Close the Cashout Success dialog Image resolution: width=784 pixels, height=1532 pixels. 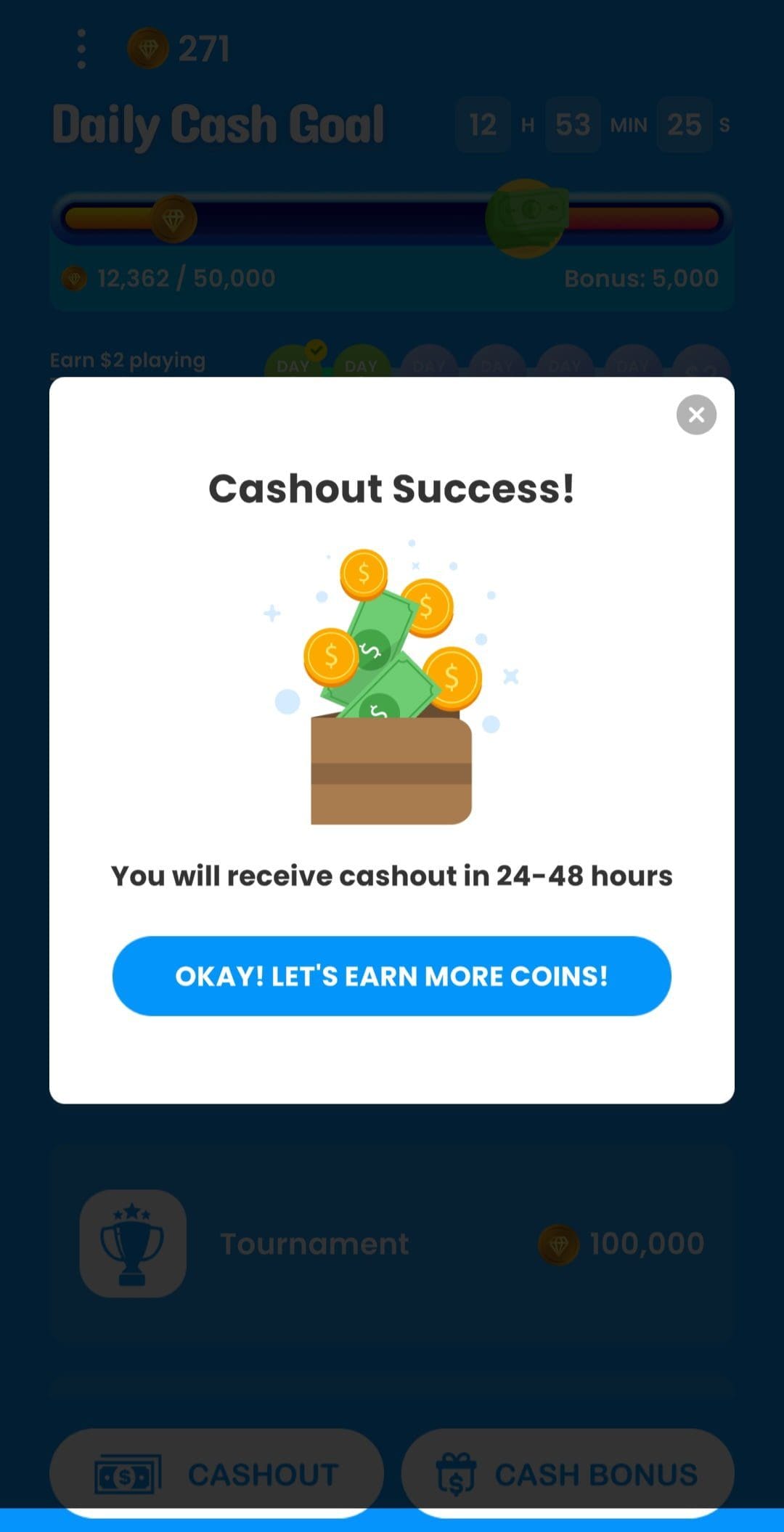click(x=696, y=415)
